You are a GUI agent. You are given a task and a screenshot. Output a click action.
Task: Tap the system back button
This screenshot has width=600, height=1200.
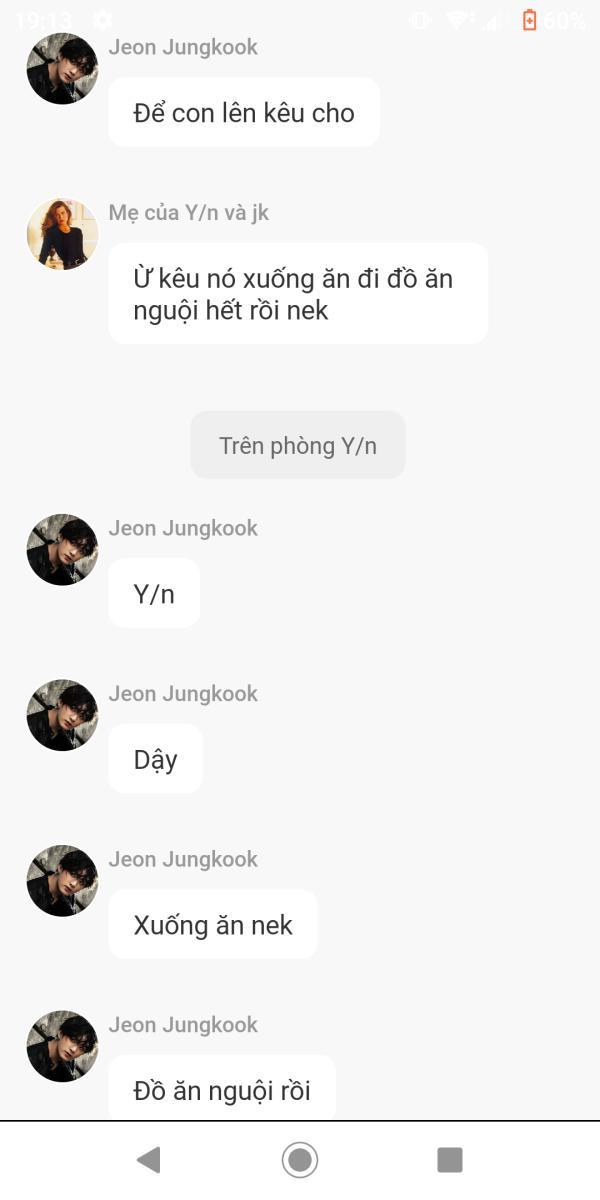point(149,1160)
